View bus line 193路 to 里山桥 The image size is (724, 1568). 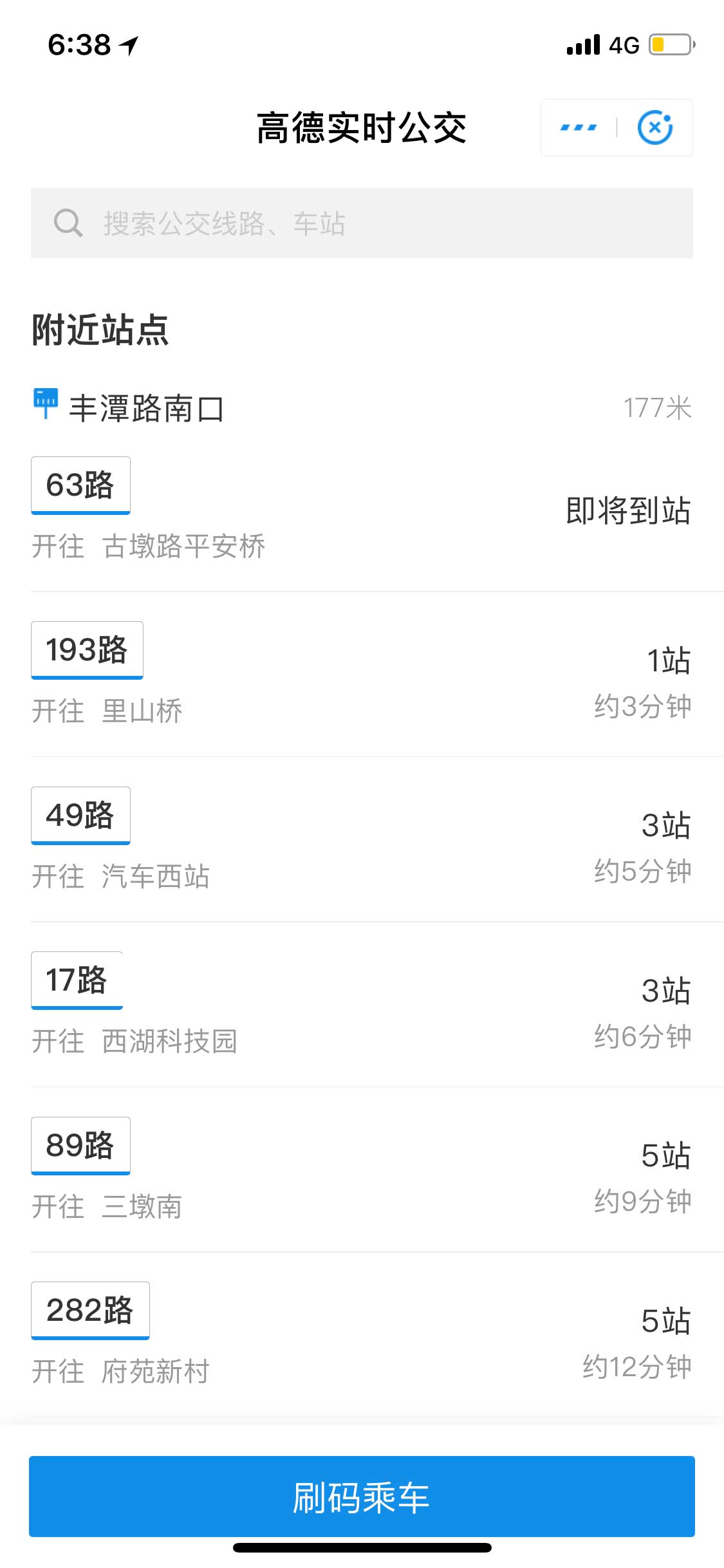(x=362, y=674)
